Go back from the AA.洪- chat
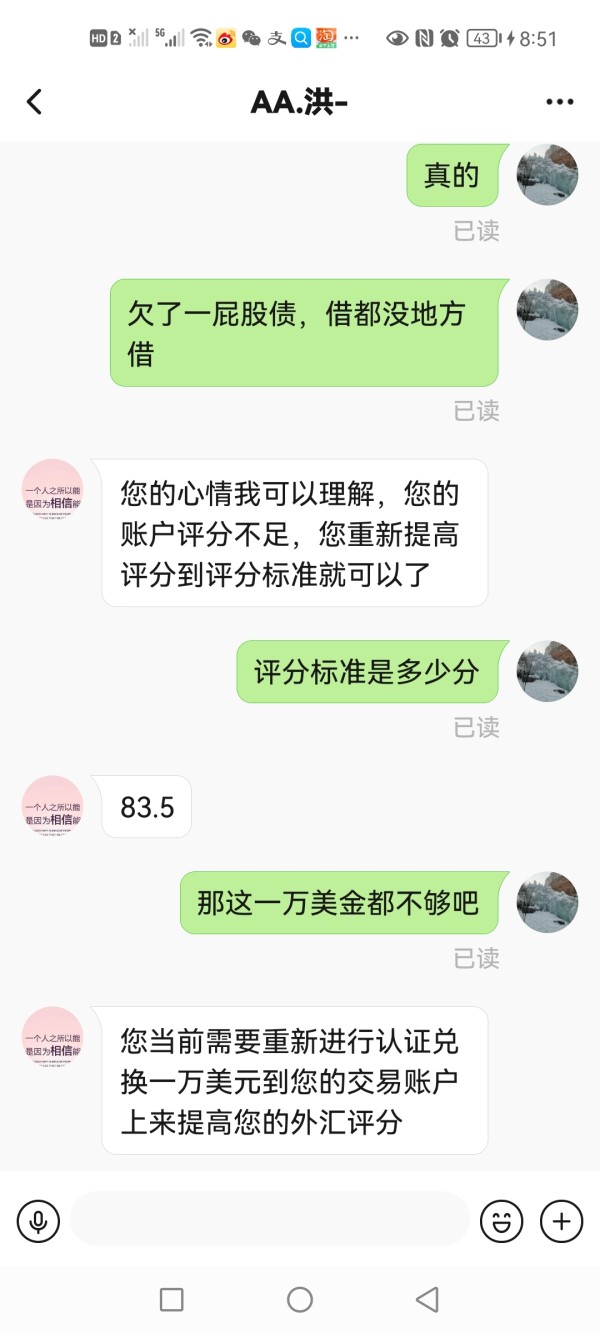Image resolution: width=600 pixels, height=1333 pixels. (35, 102)
